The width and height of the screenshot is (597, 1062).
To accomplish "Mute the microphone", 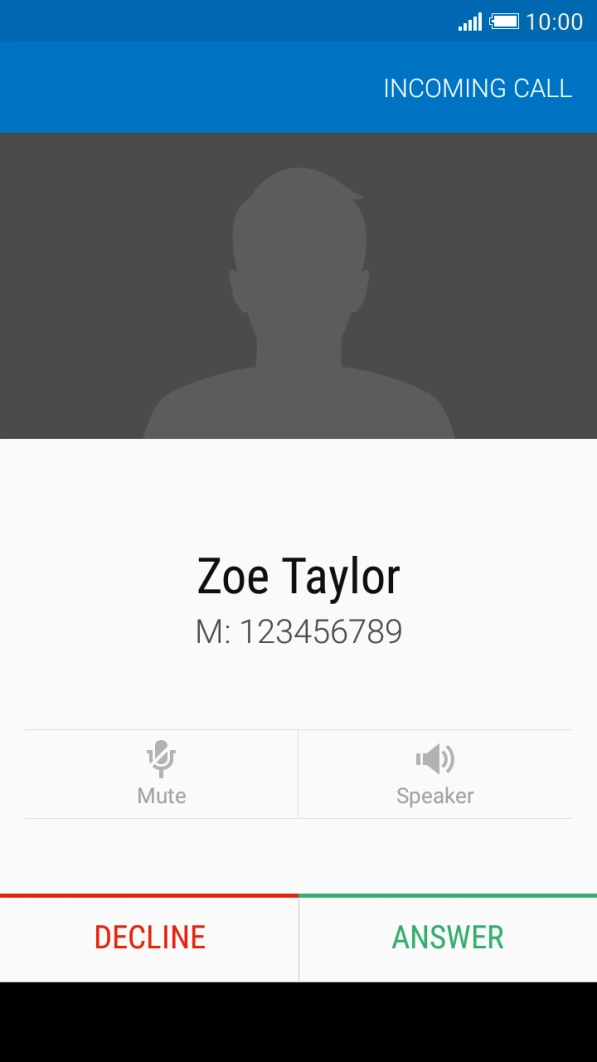I will click(x=161, y=773).
